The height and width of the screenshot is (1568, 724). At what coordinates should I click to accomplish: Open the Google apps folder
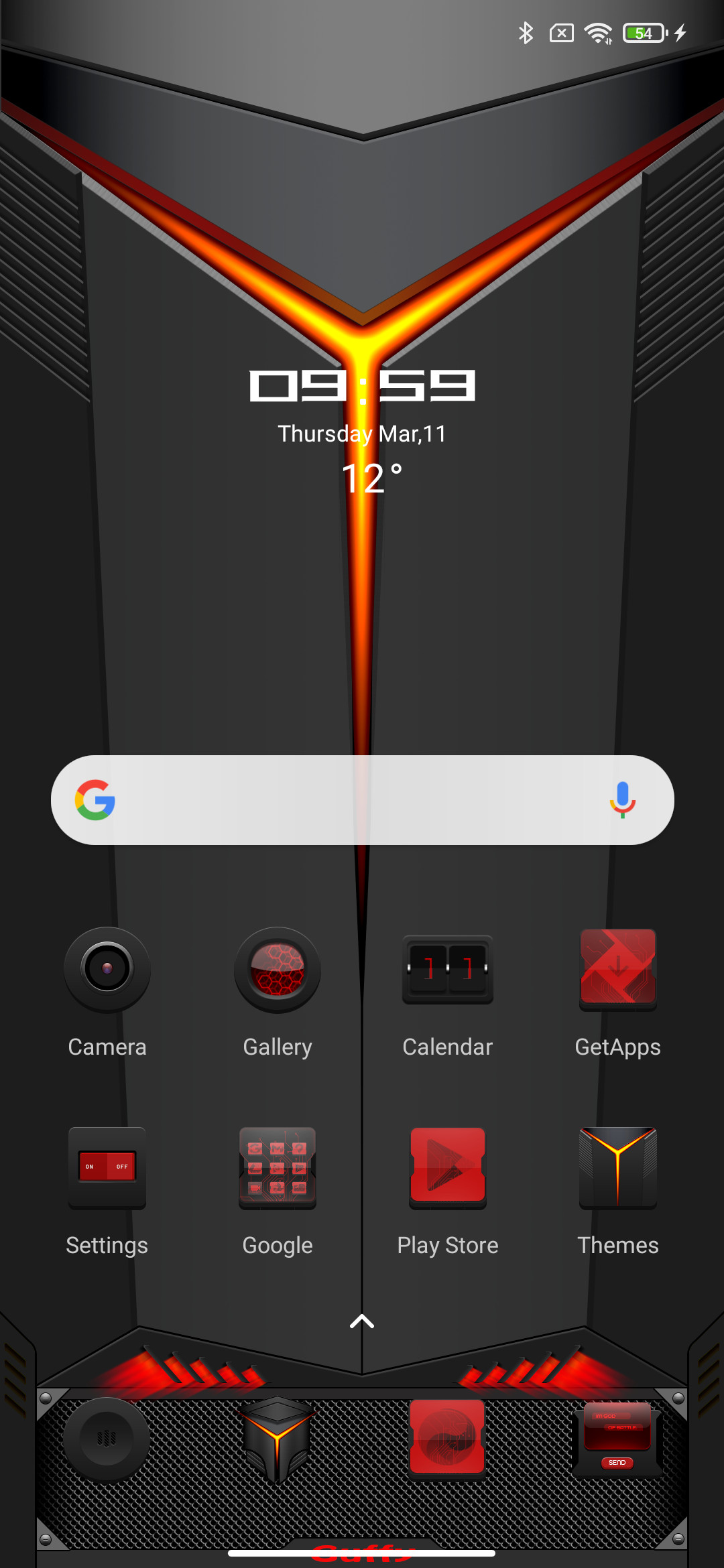coord(278,1167)
